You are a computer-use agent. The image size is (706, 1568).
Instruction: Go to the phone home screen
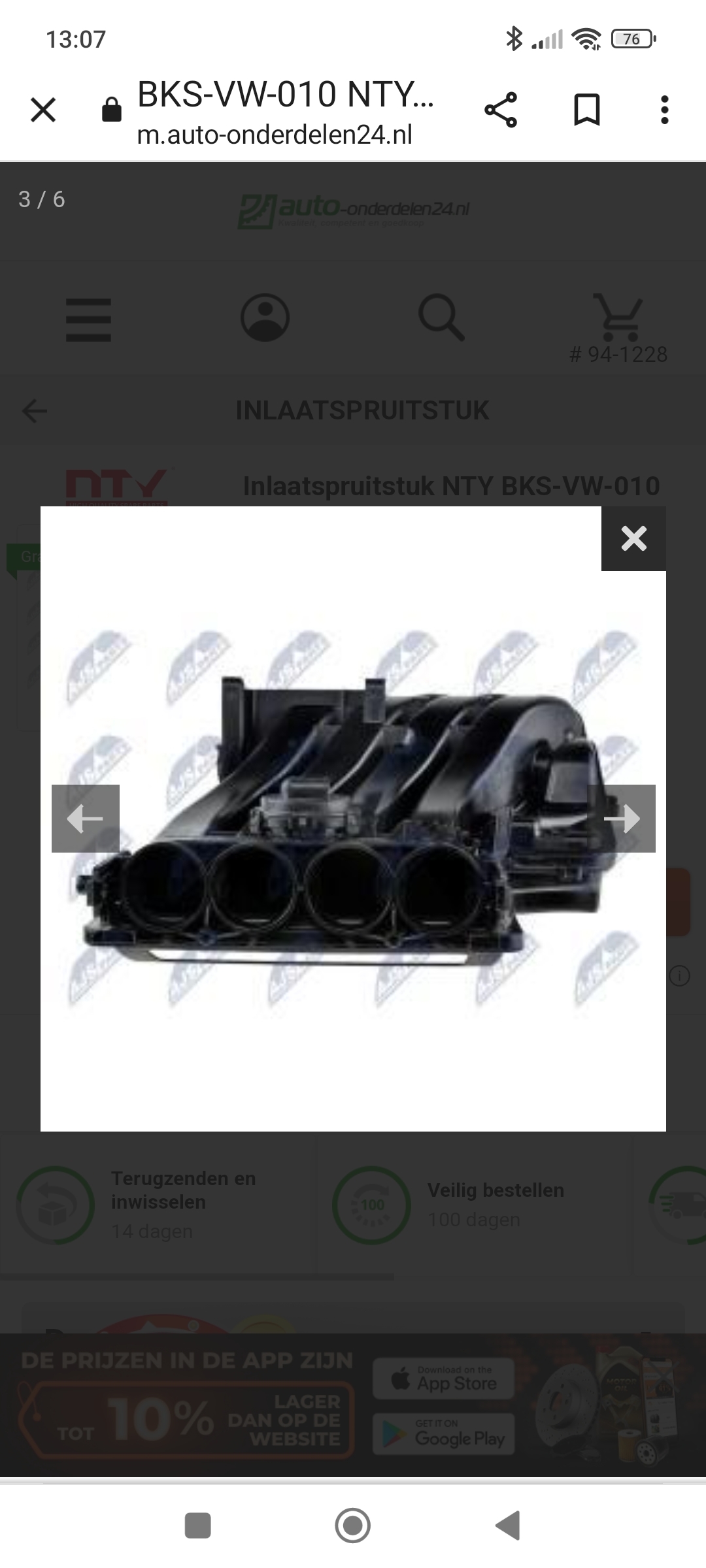tap(352, 1526)
